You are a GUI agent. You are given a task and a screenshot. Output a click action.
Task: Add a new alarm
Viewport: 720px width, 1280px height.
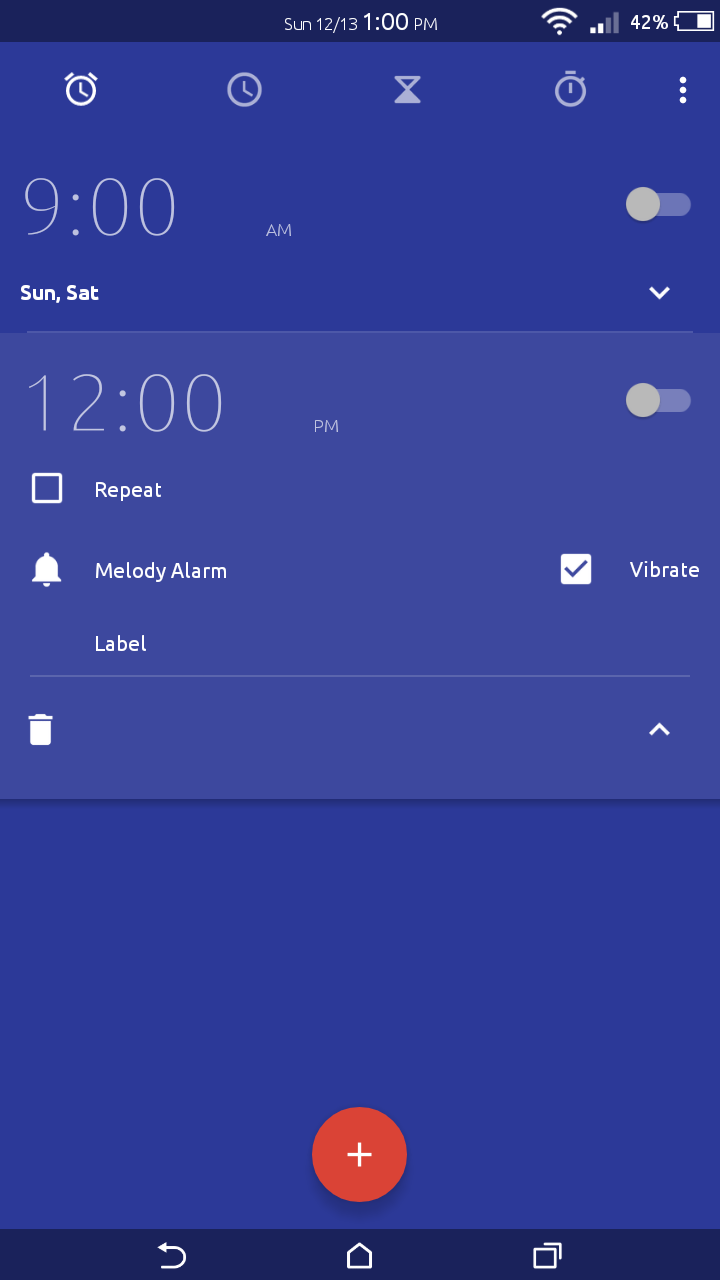(359, 1154)
